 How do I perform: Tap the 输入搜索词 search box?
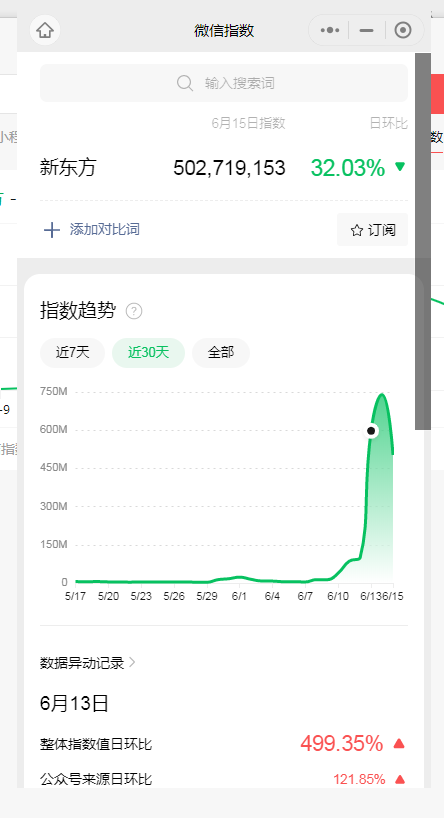click(224, 83)
